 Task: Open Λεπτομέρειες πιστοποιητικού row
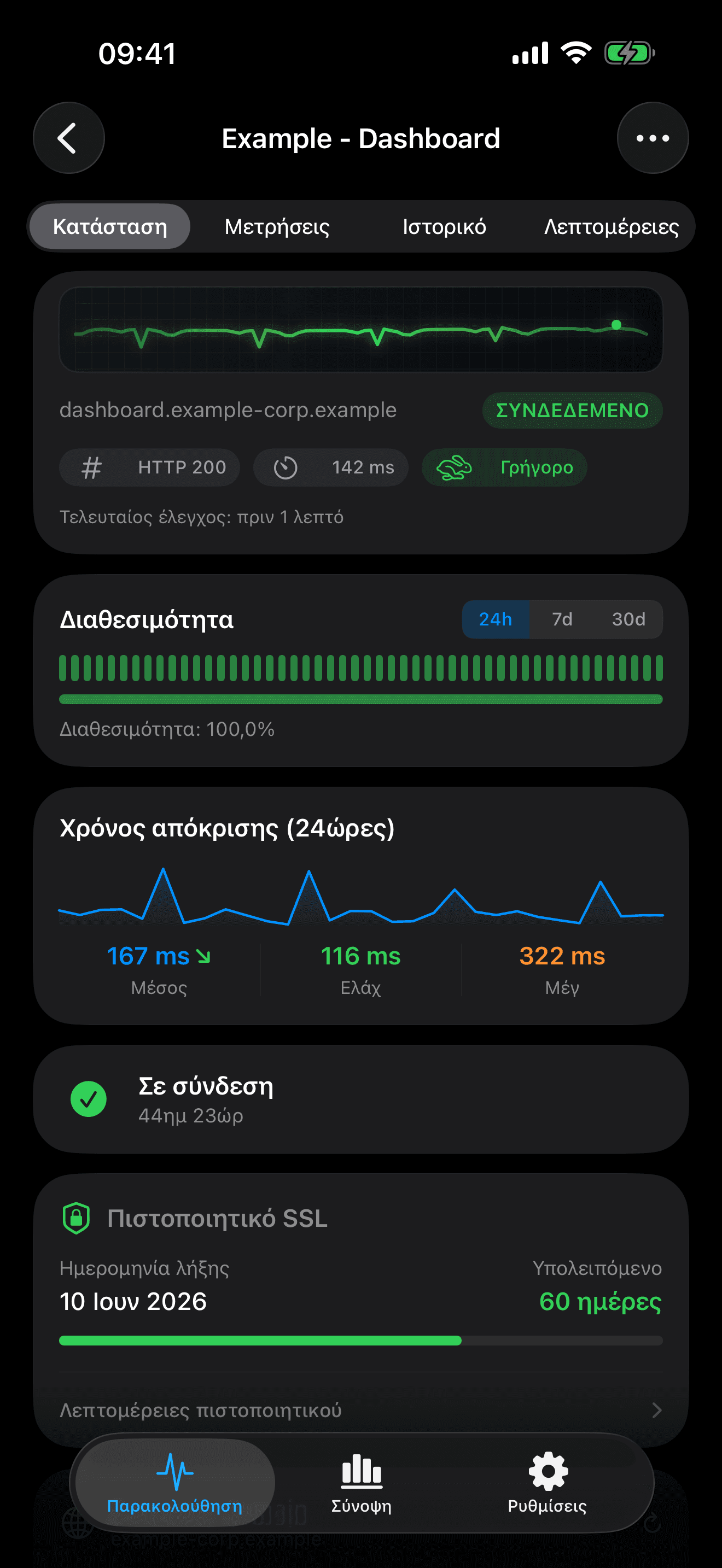360,1410
